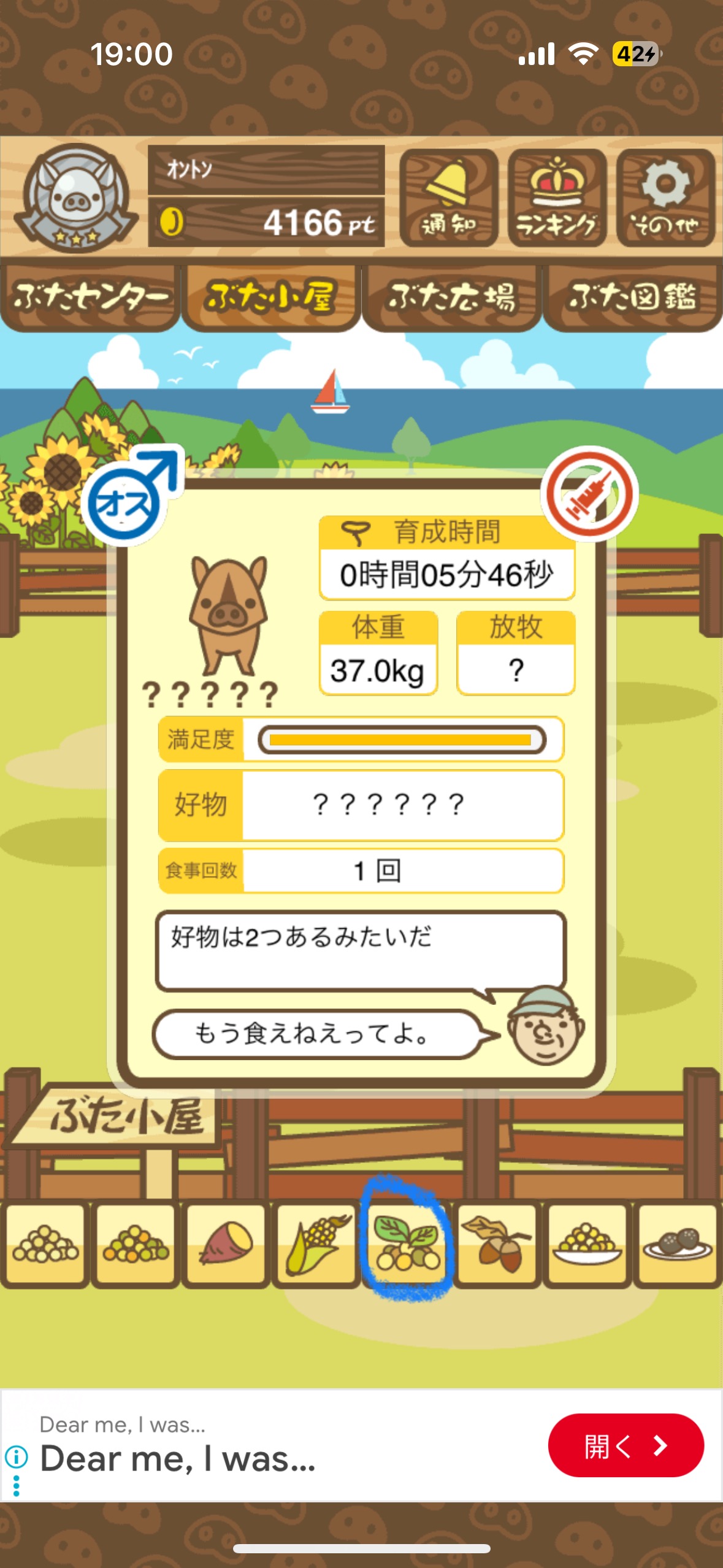Image resolution: width=723 pixels, height=1568 pixels.
Task: Tap the red 開く ad button
Action: [625, 1446]
